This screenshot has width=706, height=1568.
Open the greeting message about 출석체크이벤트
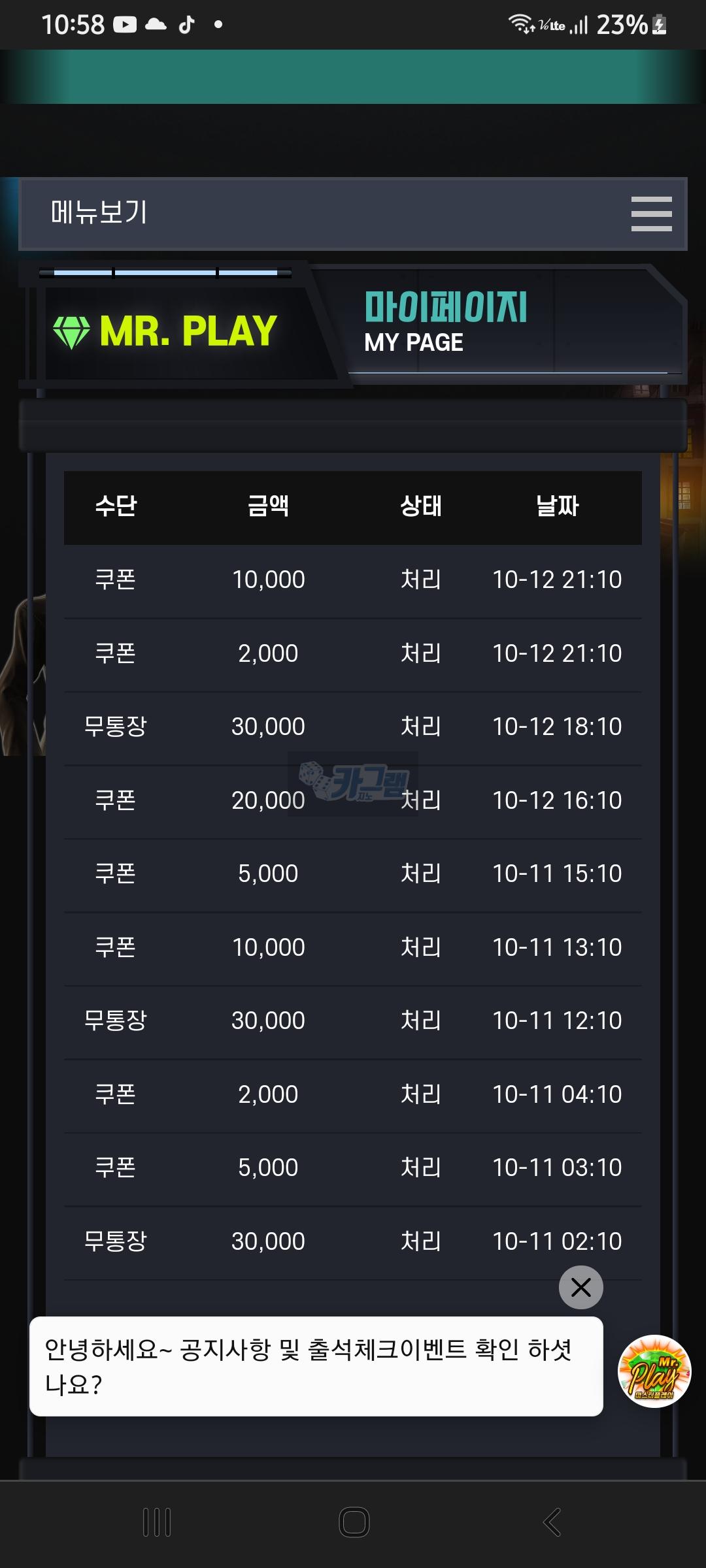coord(316,1366)
